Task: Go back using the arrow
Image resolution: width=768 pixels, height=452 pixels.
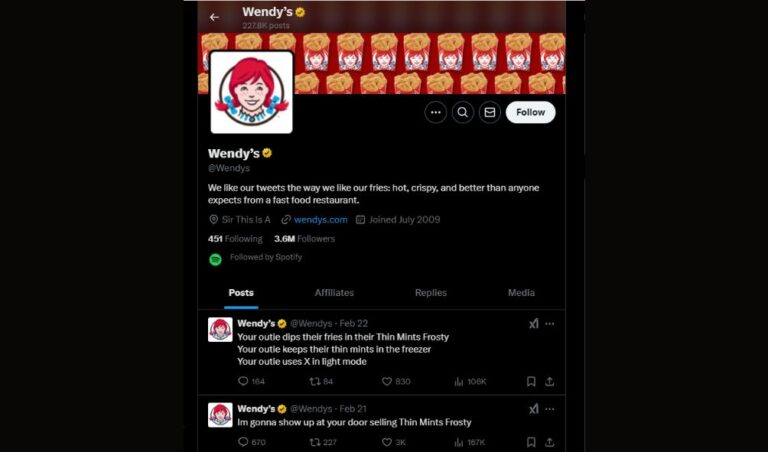Action: click(214, 17)
